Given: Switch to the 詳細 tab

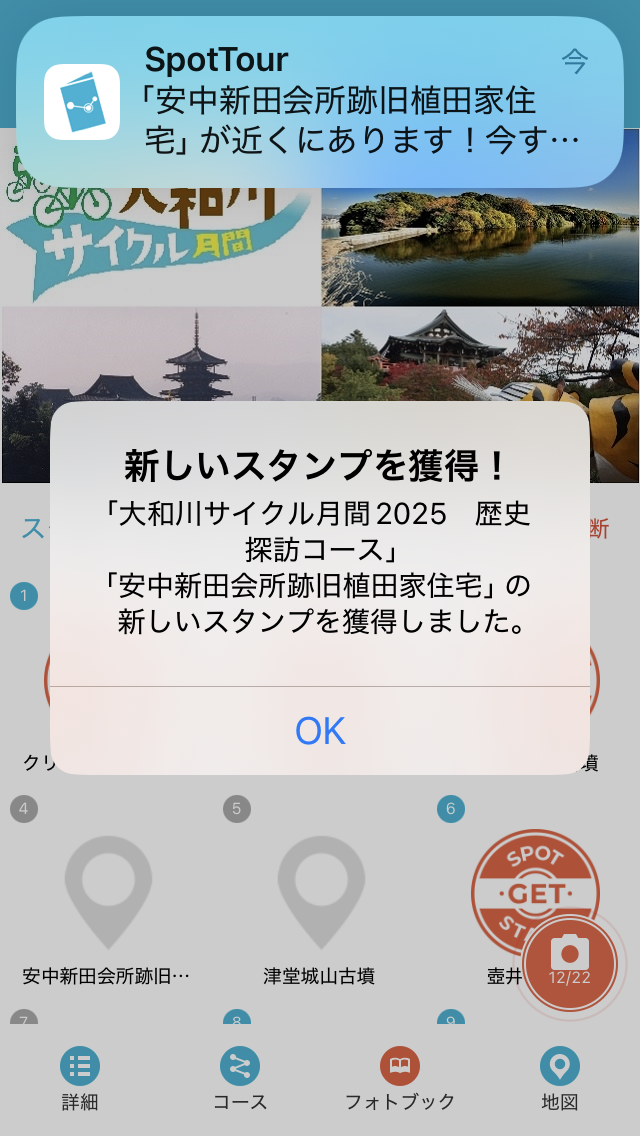Looking at the screenshot, I should pyautogui.click(x=80, y=1079).
